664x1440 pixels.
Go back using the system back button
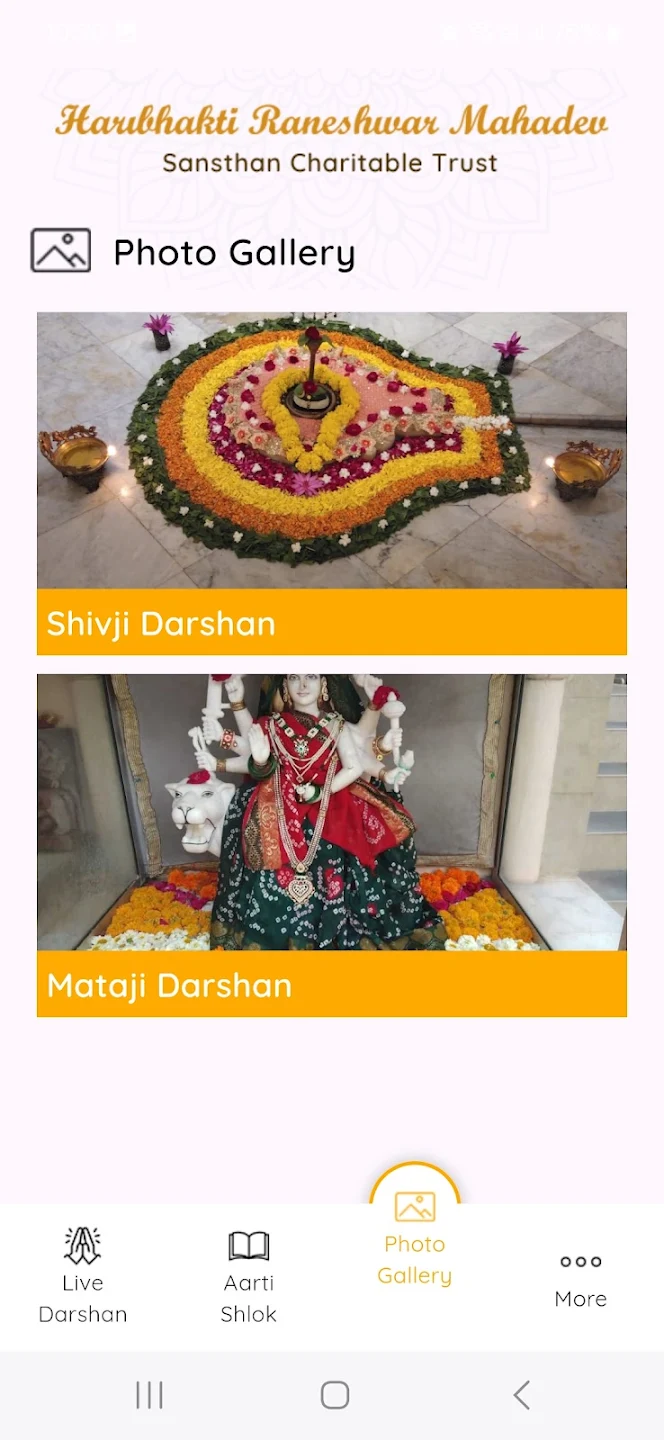pos(521,1395)
